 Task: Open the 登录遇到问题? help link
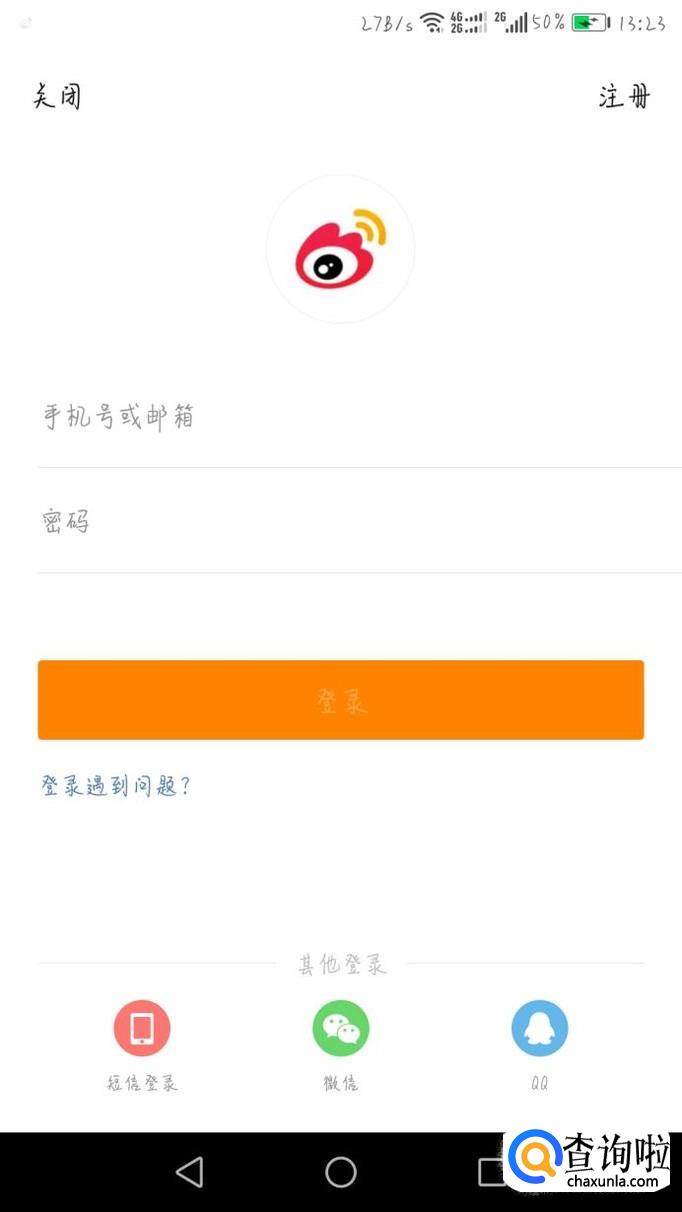(x=115, y=786)
